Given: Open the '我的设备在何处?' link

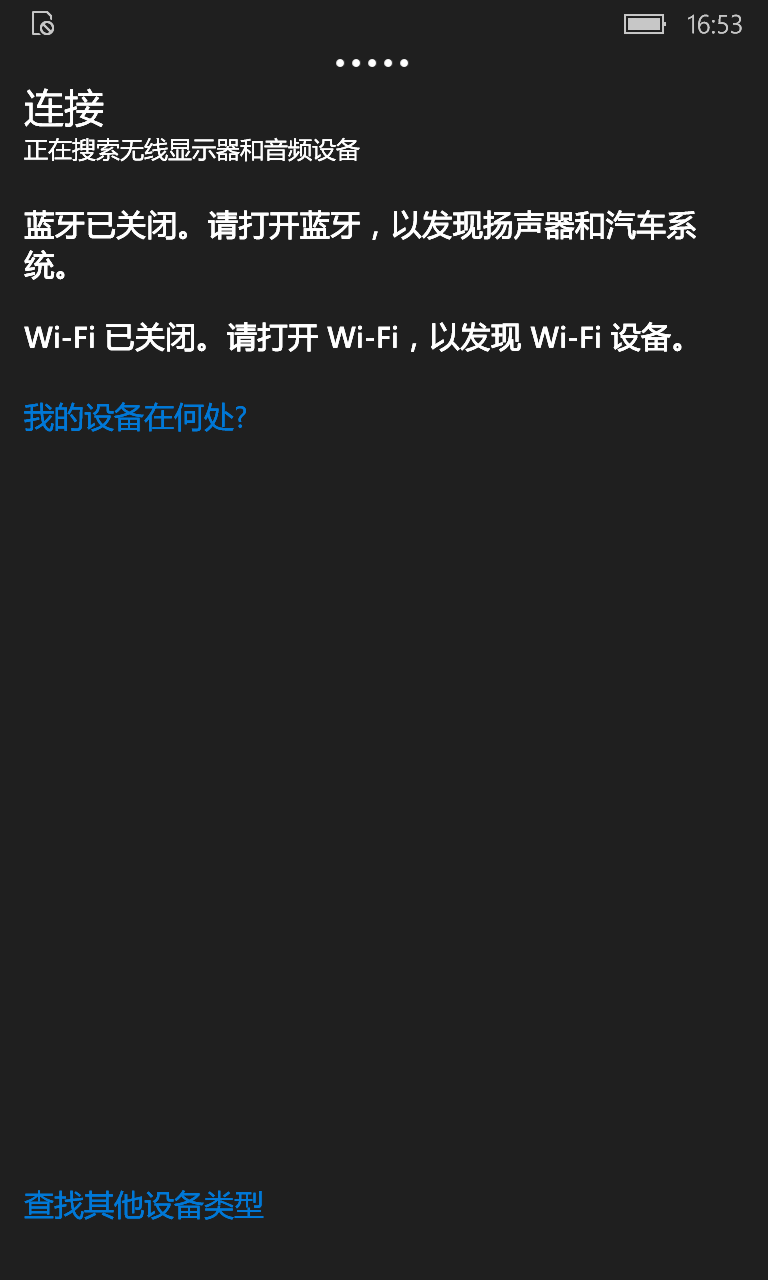Looking at the screenshot, I should coord(135,417).
